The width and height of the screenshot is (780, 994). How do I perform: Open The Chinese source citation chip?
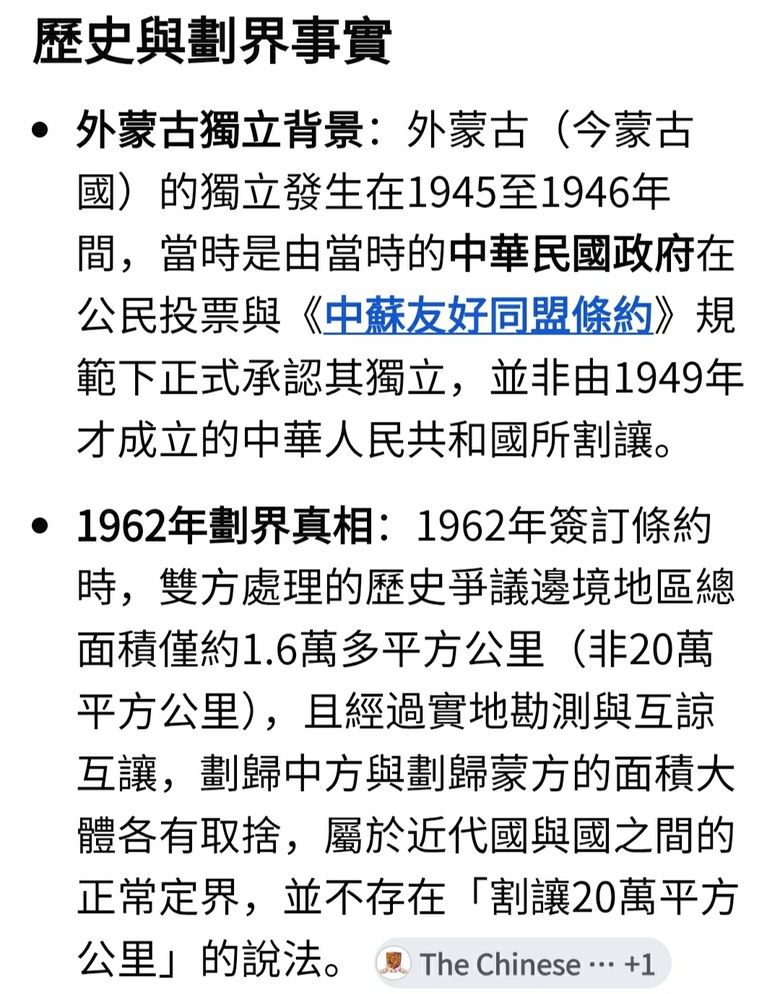click(x=522, y=964)
